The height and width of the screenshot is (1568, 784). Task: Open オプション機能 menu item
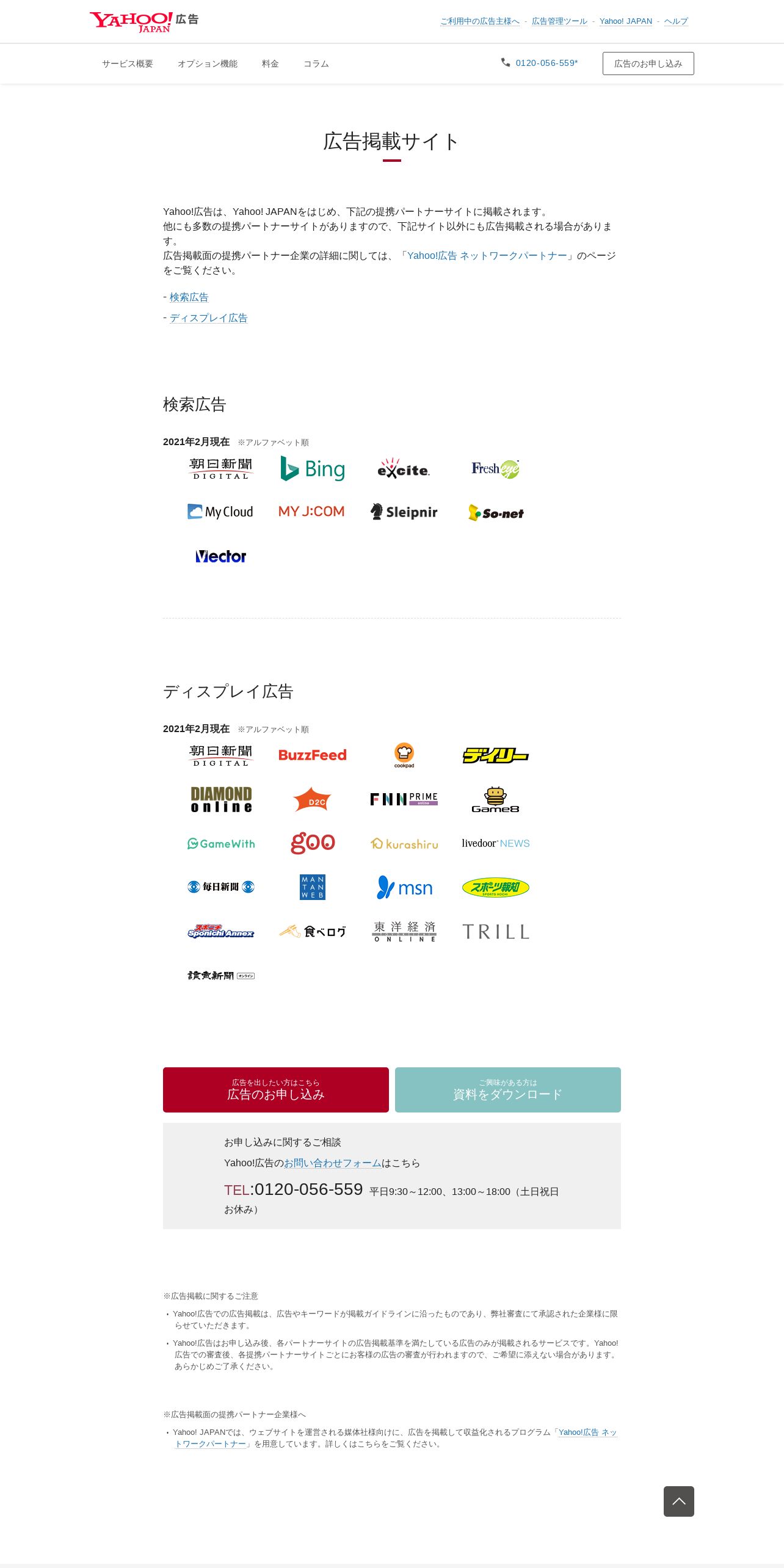(208, 64)
